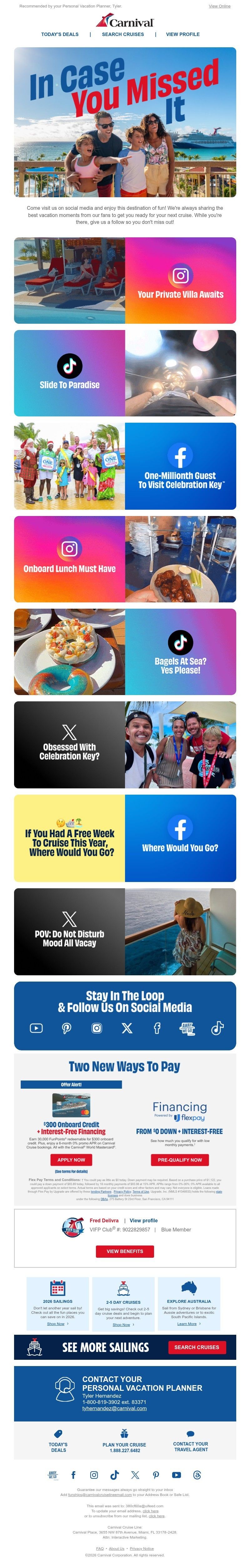
Task: Open Search Cruises in the header menu
Action: click(x=122, y=35)
